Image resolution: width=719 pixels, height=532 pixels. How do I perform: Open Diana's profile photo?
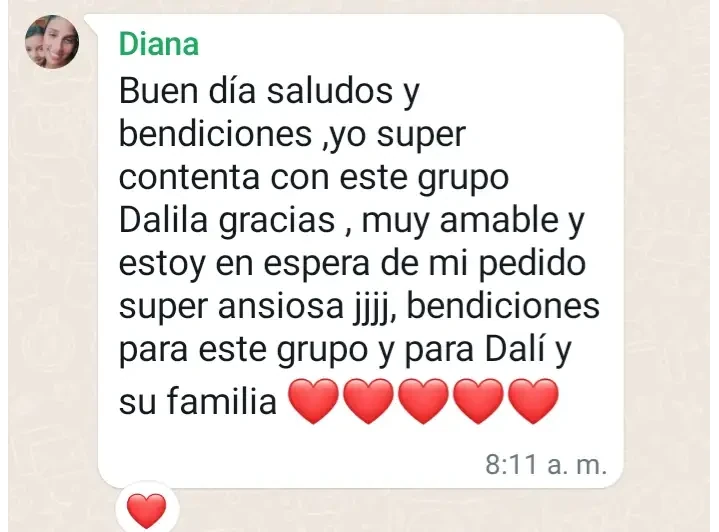tap(52, 42)
